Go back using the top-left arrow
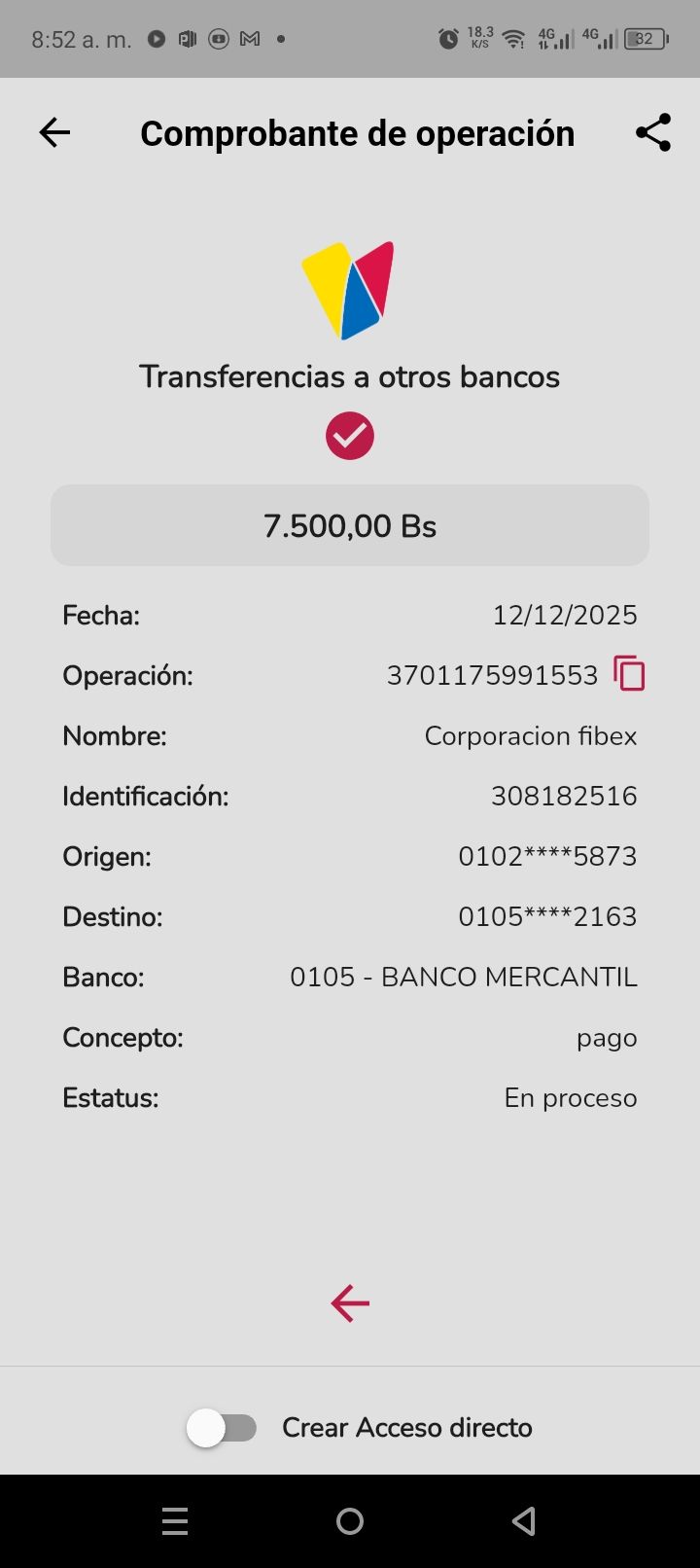 (54, 132)
